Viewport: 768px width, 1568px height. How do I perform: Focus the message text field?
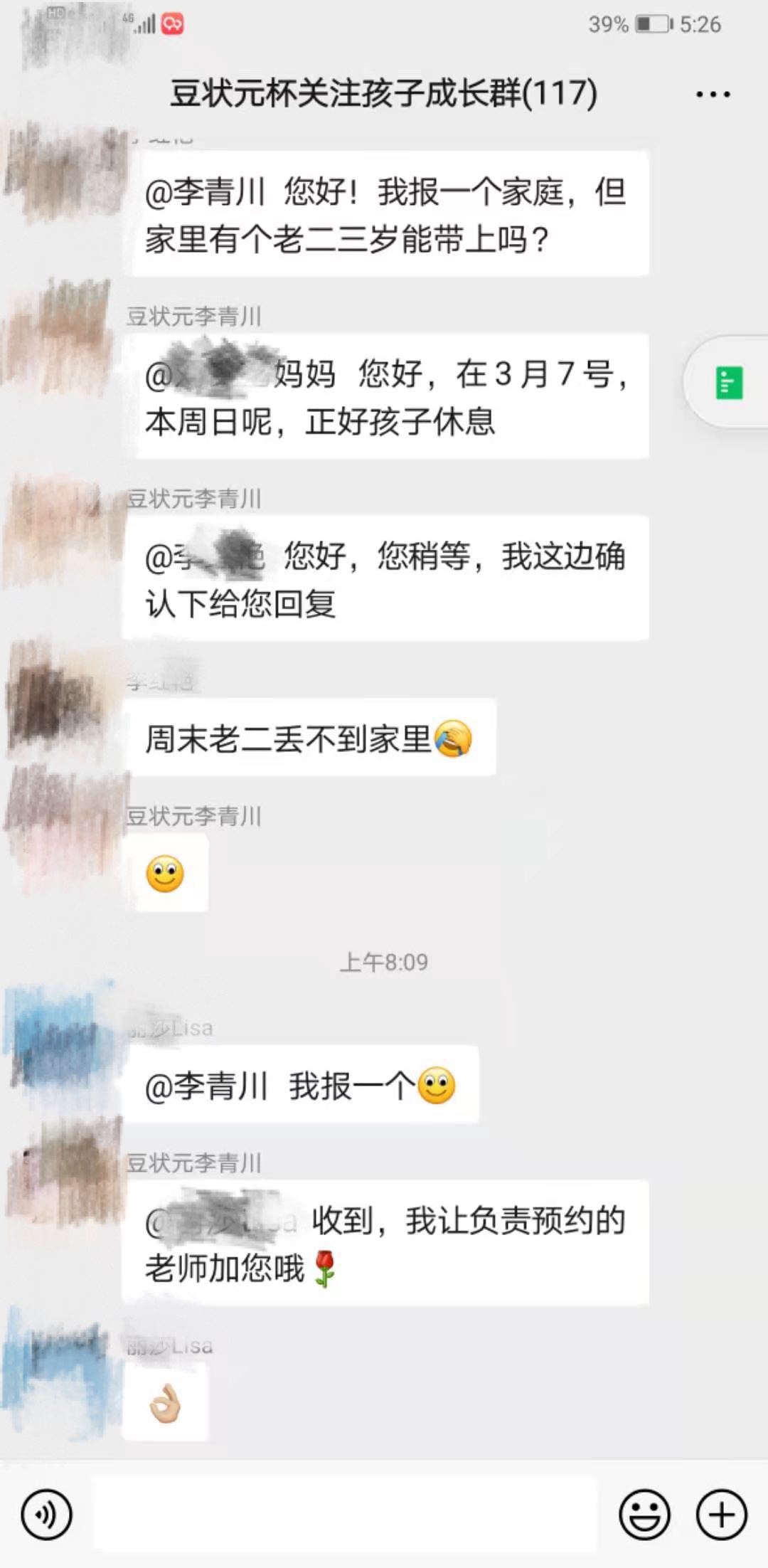click(x=345, y=1514)
